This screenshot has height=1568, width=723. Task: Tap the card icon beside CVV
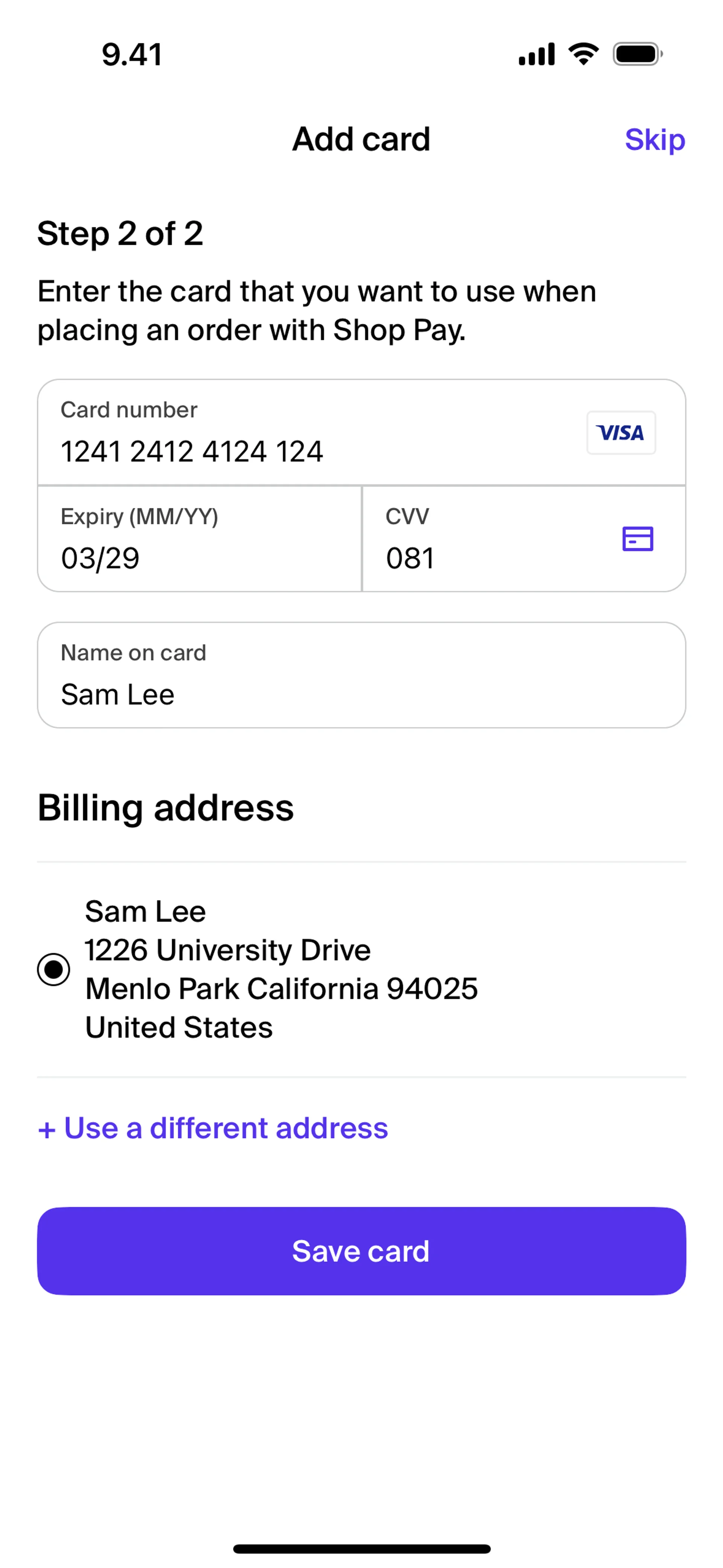(x=637, y=539)
